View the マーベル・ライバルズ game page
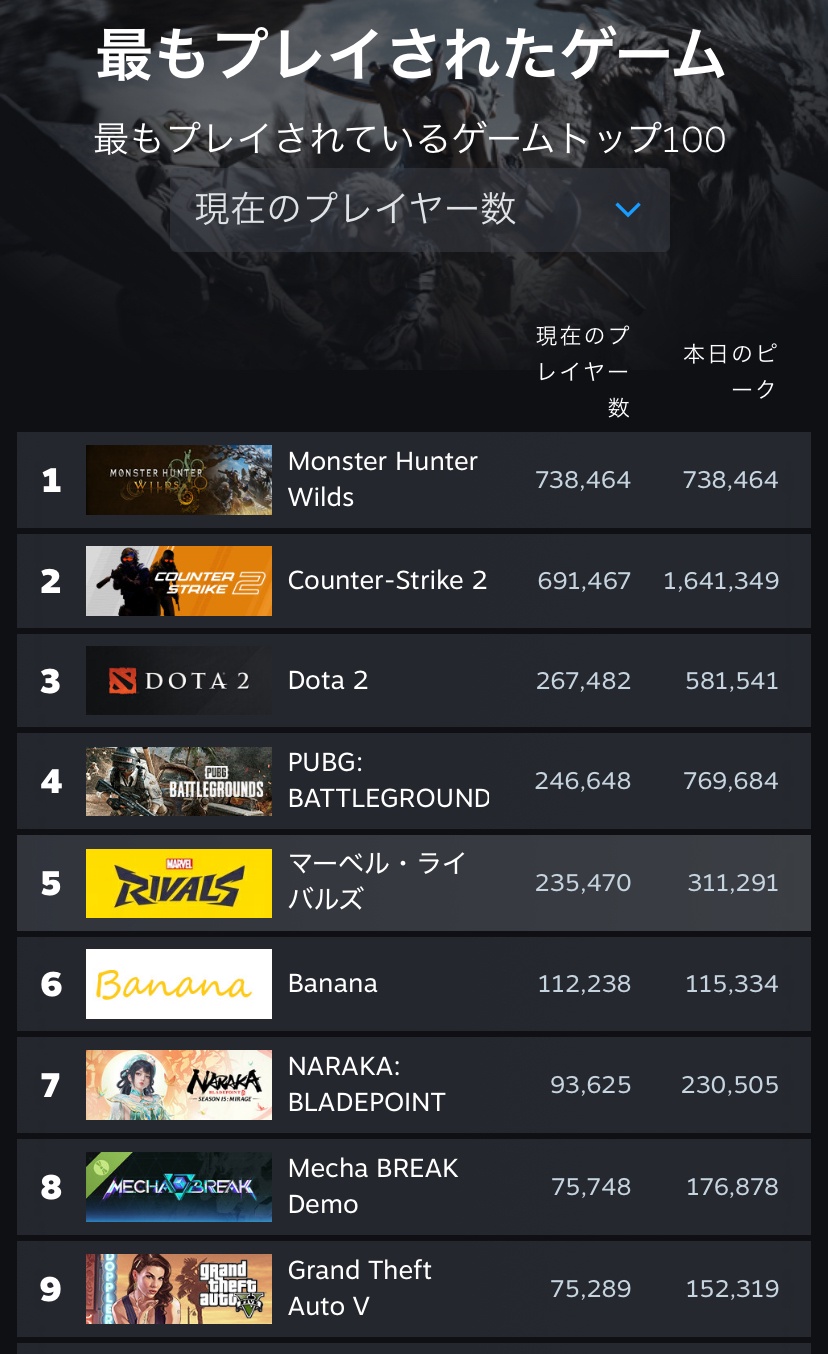This screenshot has width=828, height=1354. (x=414, y=883)
